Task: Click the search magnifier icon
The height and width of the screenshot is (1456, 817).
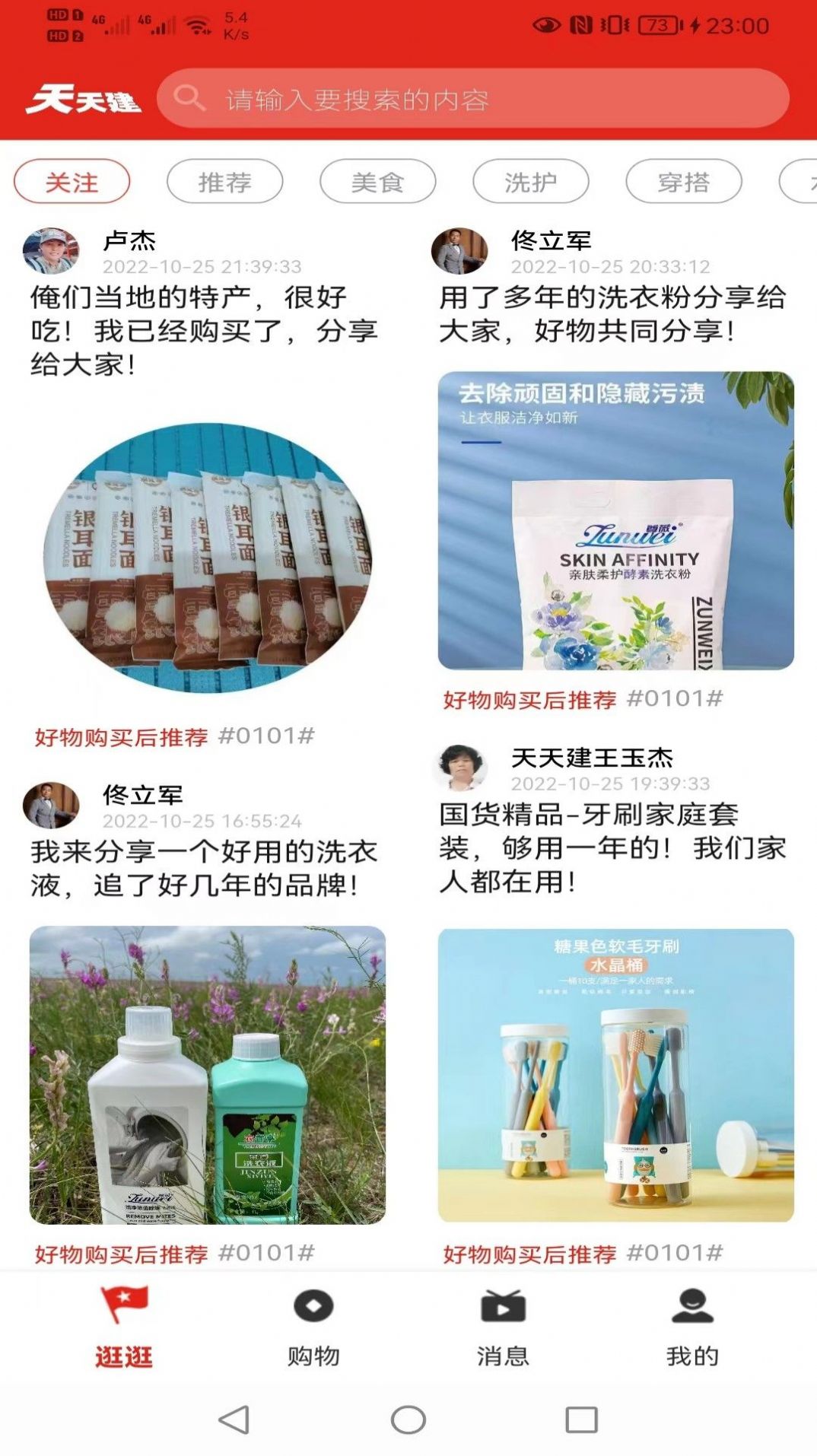Action: tap(189, 97)
